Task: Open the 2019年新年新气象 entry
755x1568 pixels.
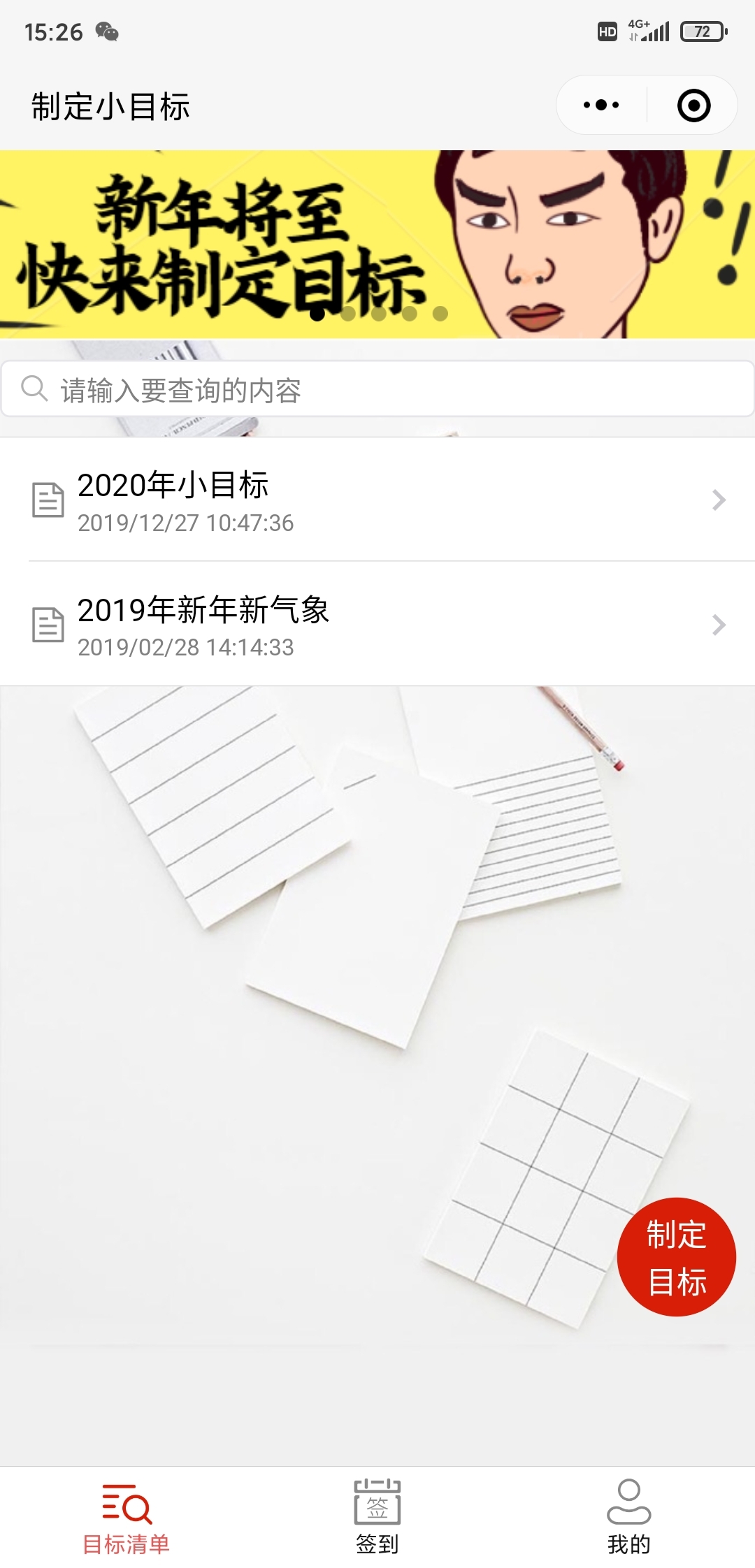Action: tap(377, 624)
